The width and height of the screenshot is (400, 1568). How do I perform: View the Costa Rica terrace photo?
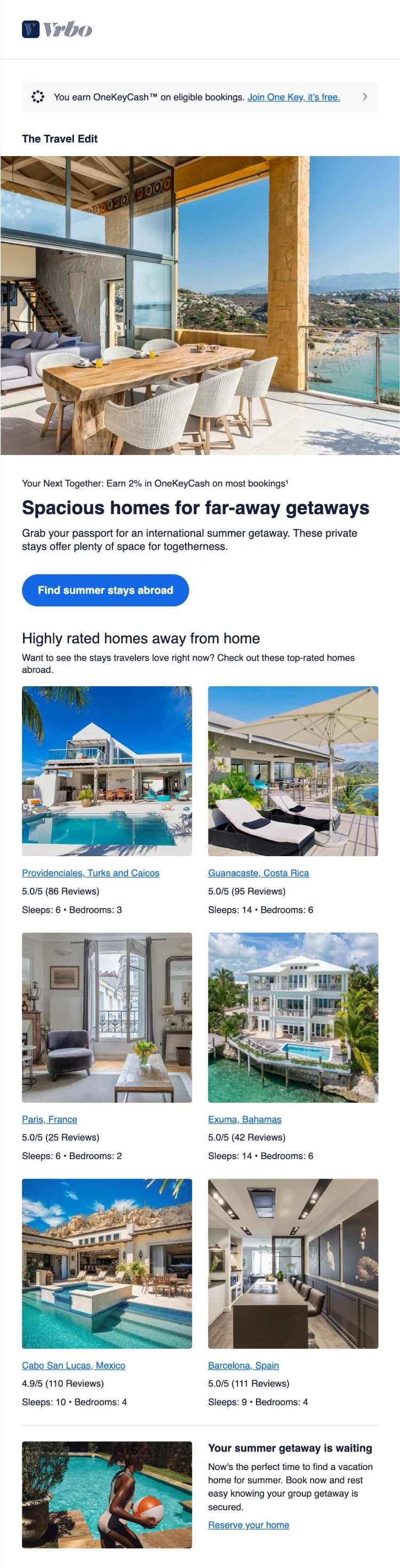[293, 770]
